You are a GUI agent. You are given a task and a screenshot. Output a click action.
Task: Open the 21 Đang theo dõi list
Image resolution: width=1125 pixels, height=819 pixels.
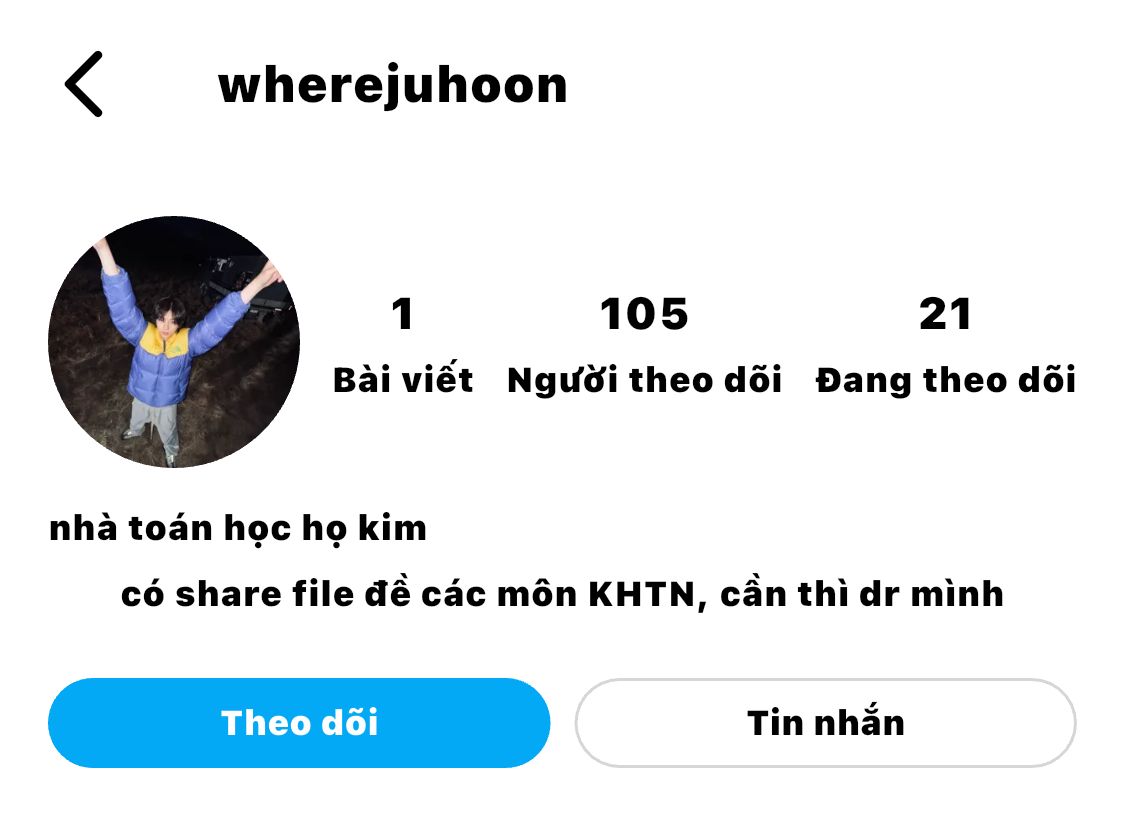945,345
